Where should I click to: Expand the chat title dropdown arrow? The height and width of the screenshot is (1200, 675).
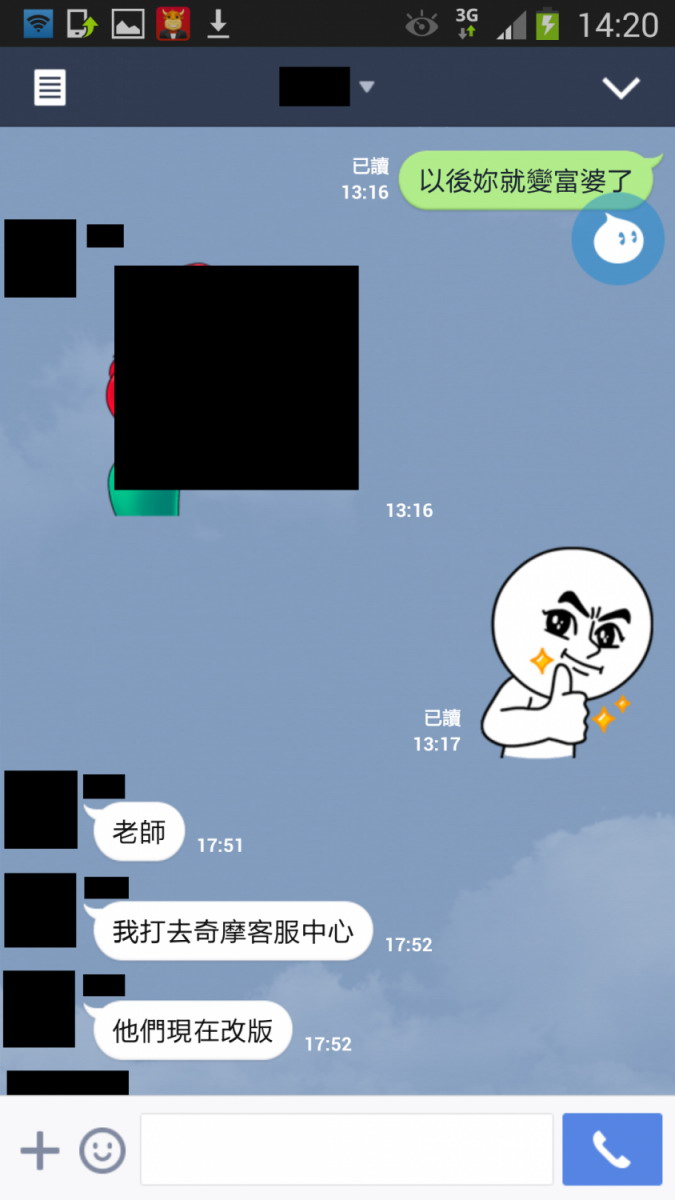pos(367,87)
